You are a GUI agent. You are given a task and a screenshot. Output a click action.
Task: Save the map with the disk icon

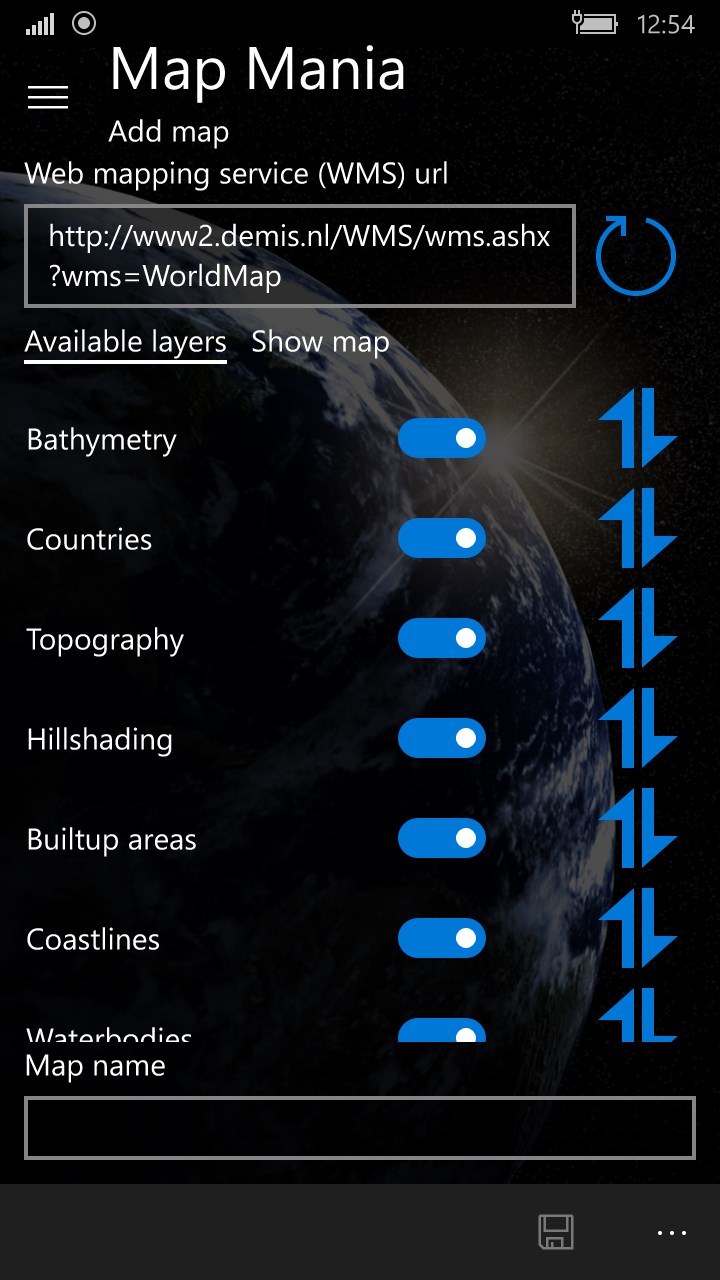click(x=556, y=1232)
